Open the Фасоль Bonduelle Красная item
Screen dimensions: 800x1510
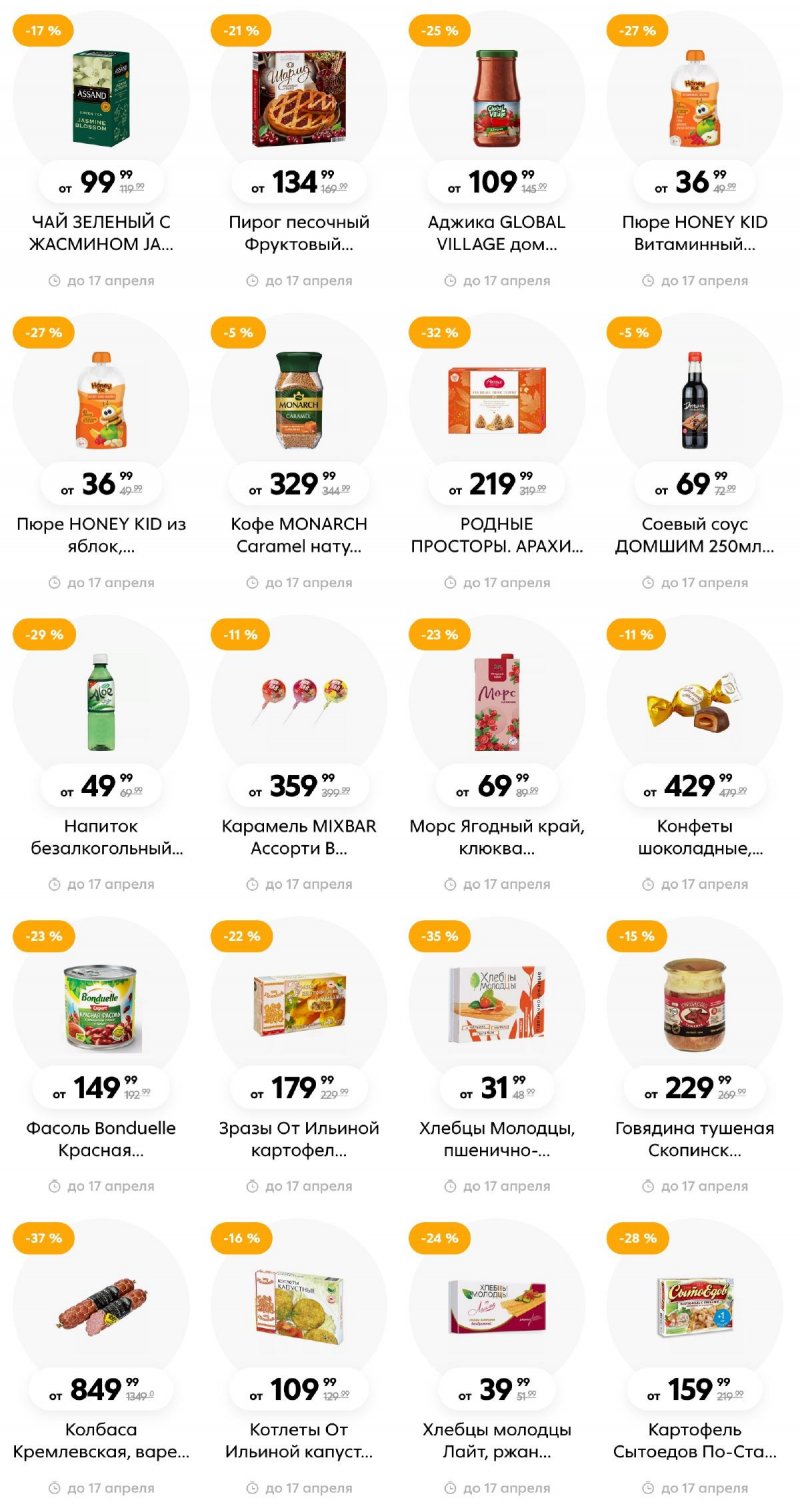pos(101,1005)
